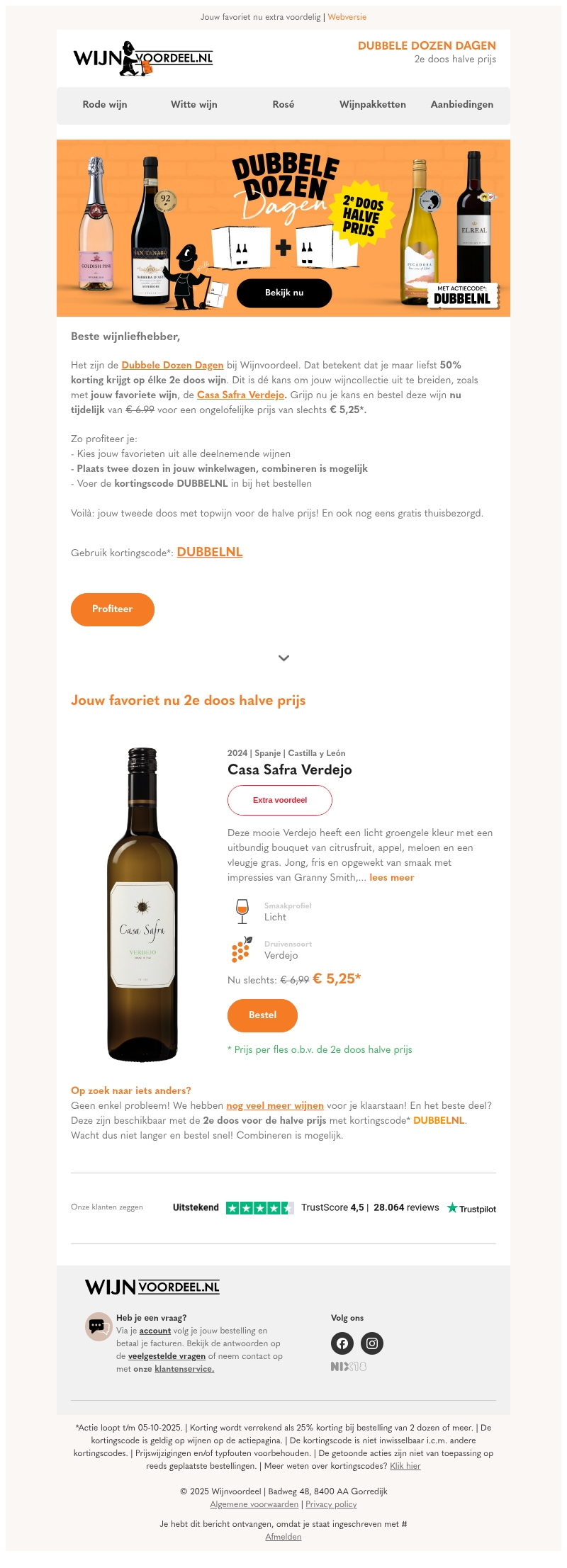
Task: Unsubscribe via Afmelden
Action: click(x=283, y=1537)
